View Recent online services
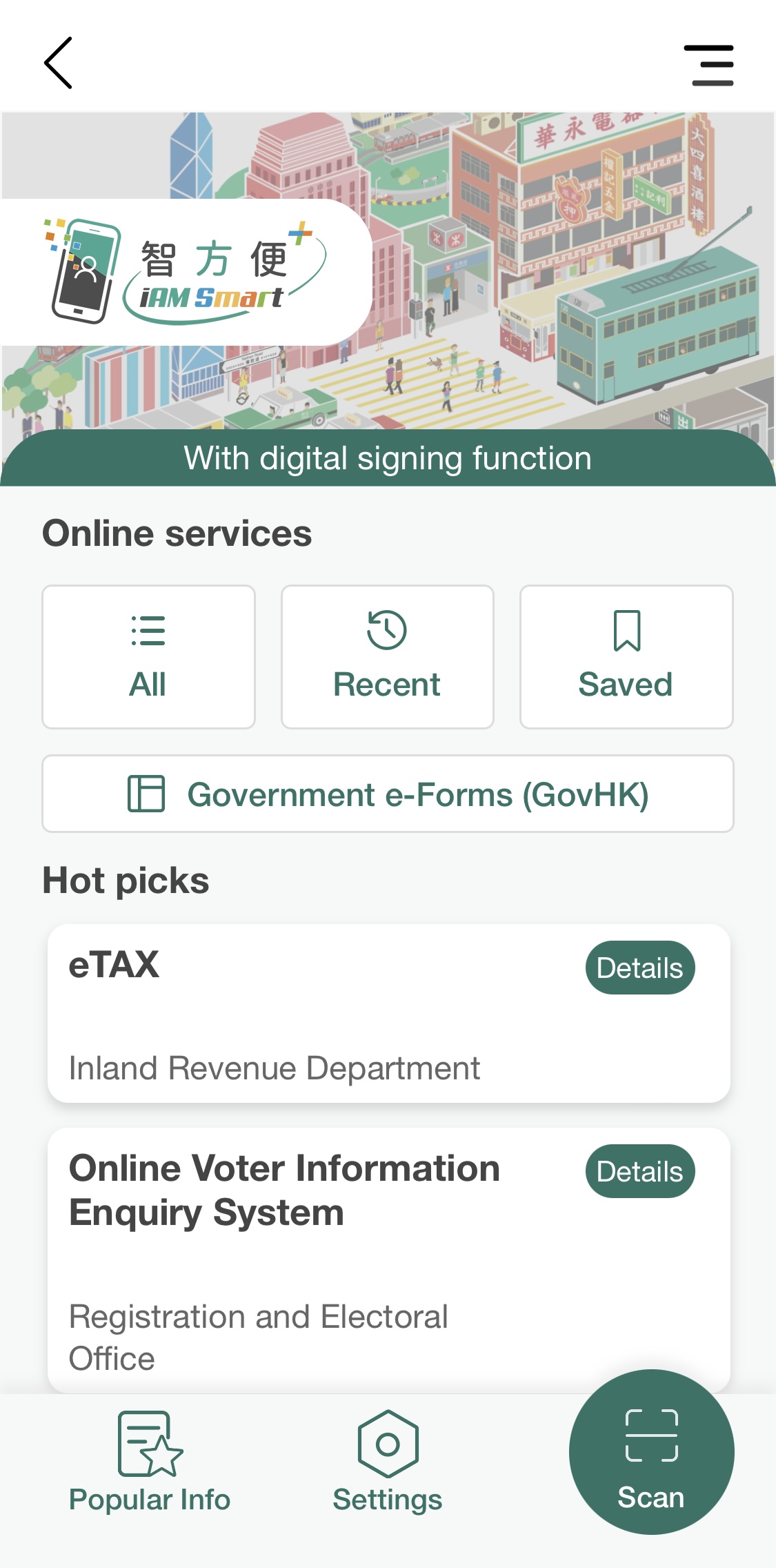Image resolution: width=776 pixels, height=1568 pixels. [387, 657]
